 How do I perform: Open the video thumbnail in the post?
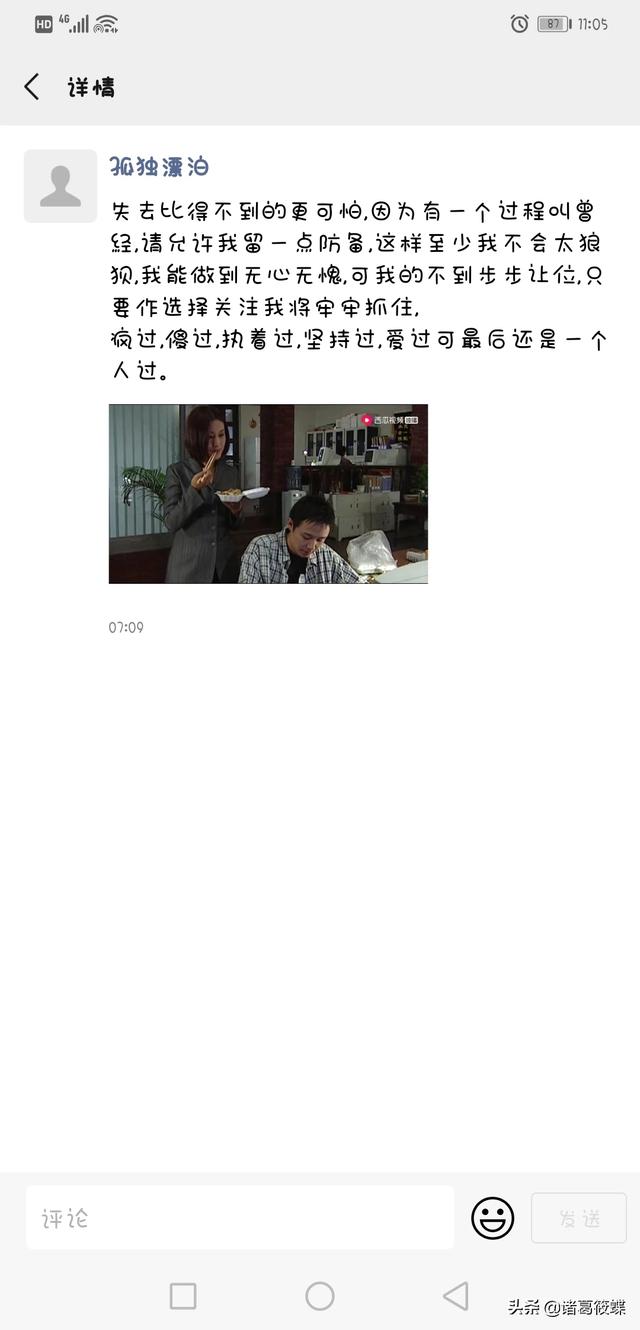[x=268, y=494]
